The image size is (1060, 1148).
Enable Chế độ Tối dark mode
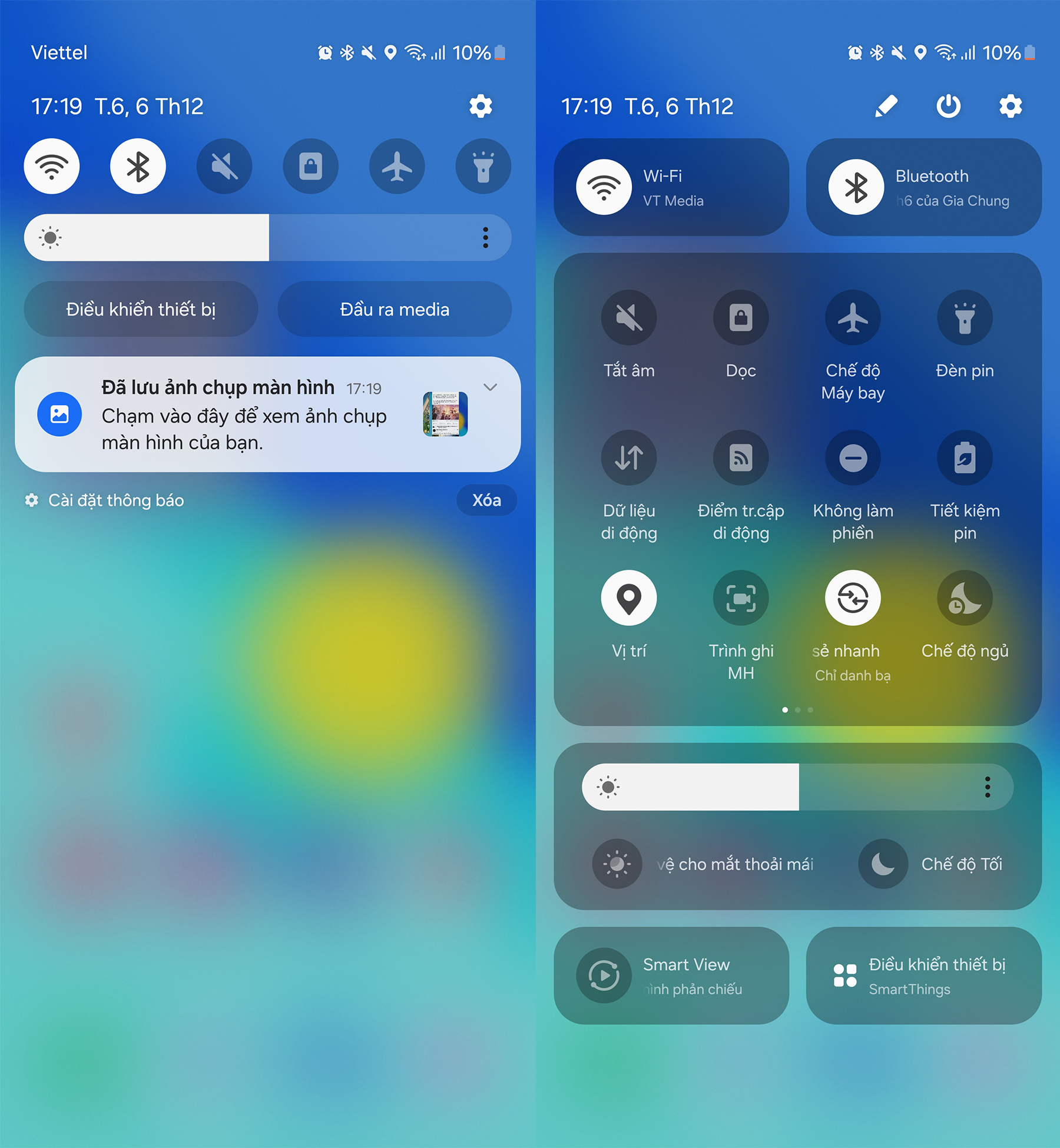point(883,864)
